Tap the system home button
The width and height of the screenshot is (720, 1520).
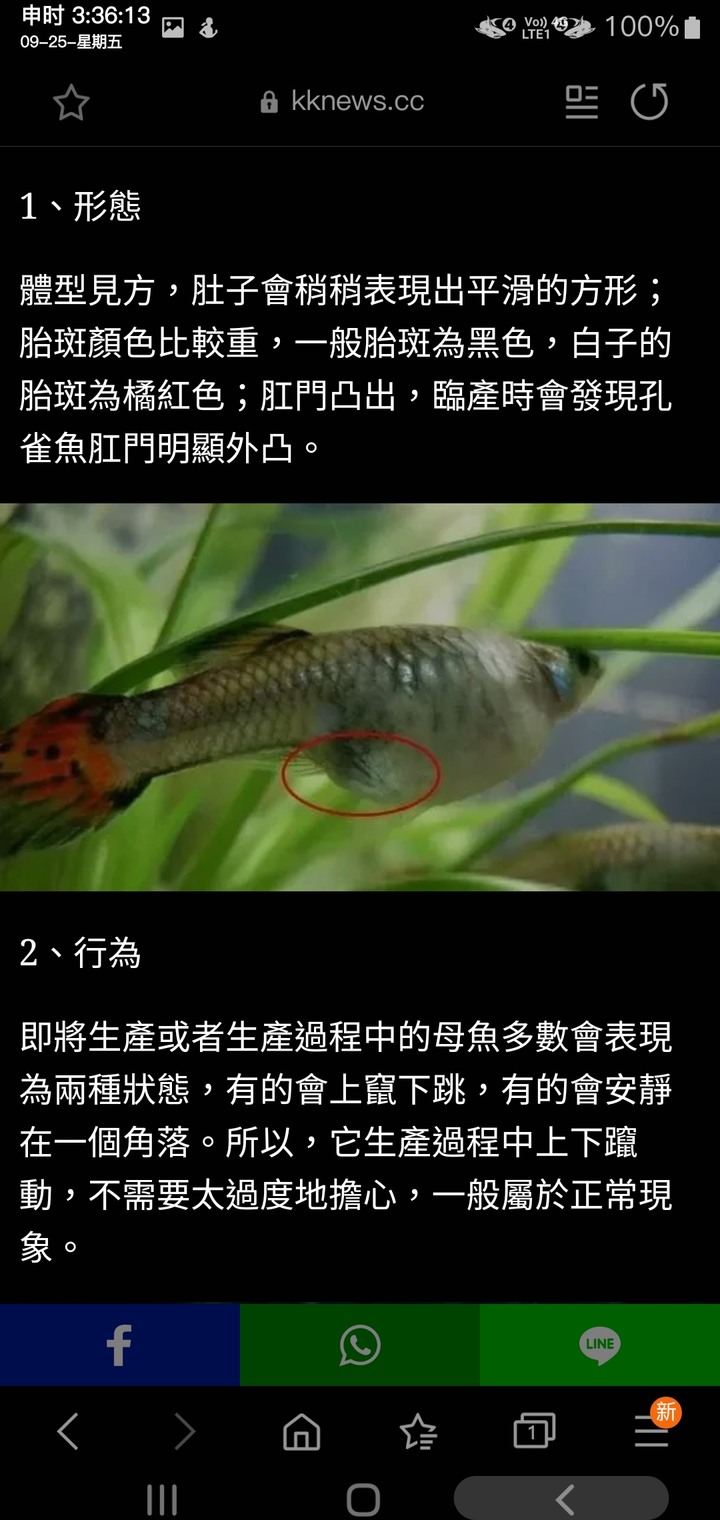pyautogui.click(x=363, y=1499)
